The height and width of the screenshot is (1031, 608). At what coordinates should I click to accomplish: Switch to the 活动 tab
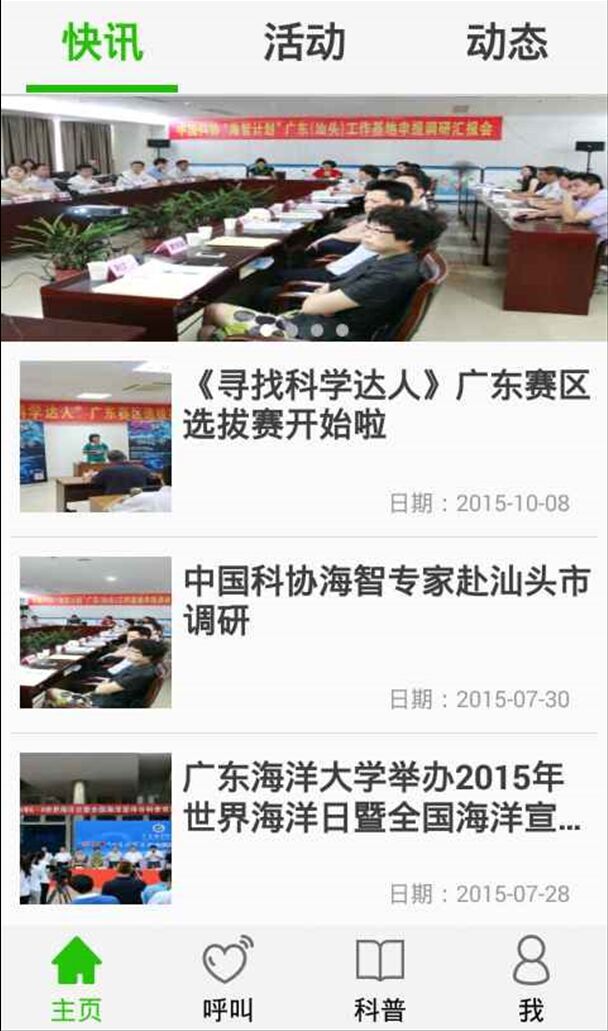tap(304, 44)
